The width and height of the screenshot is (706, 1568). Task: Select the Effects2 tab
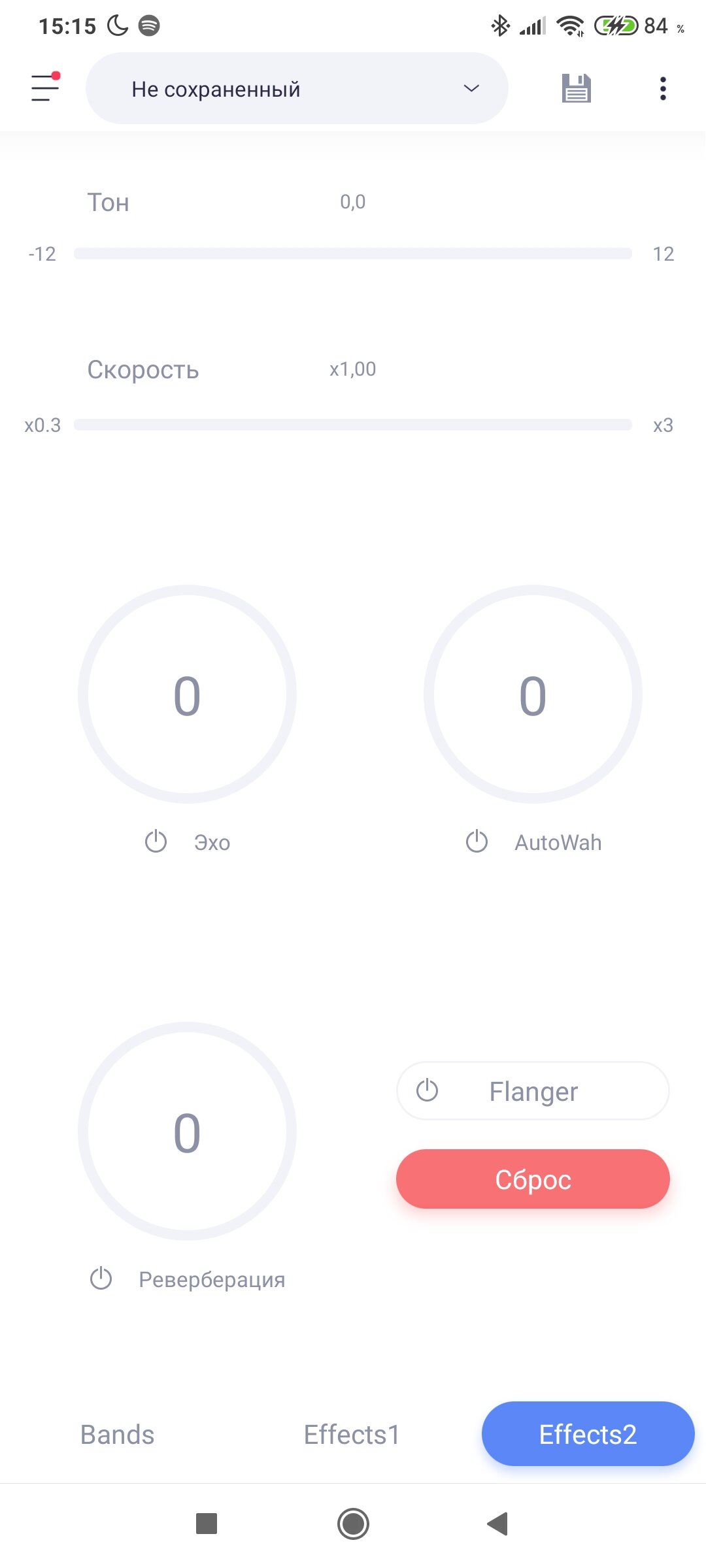point(588,1433)
